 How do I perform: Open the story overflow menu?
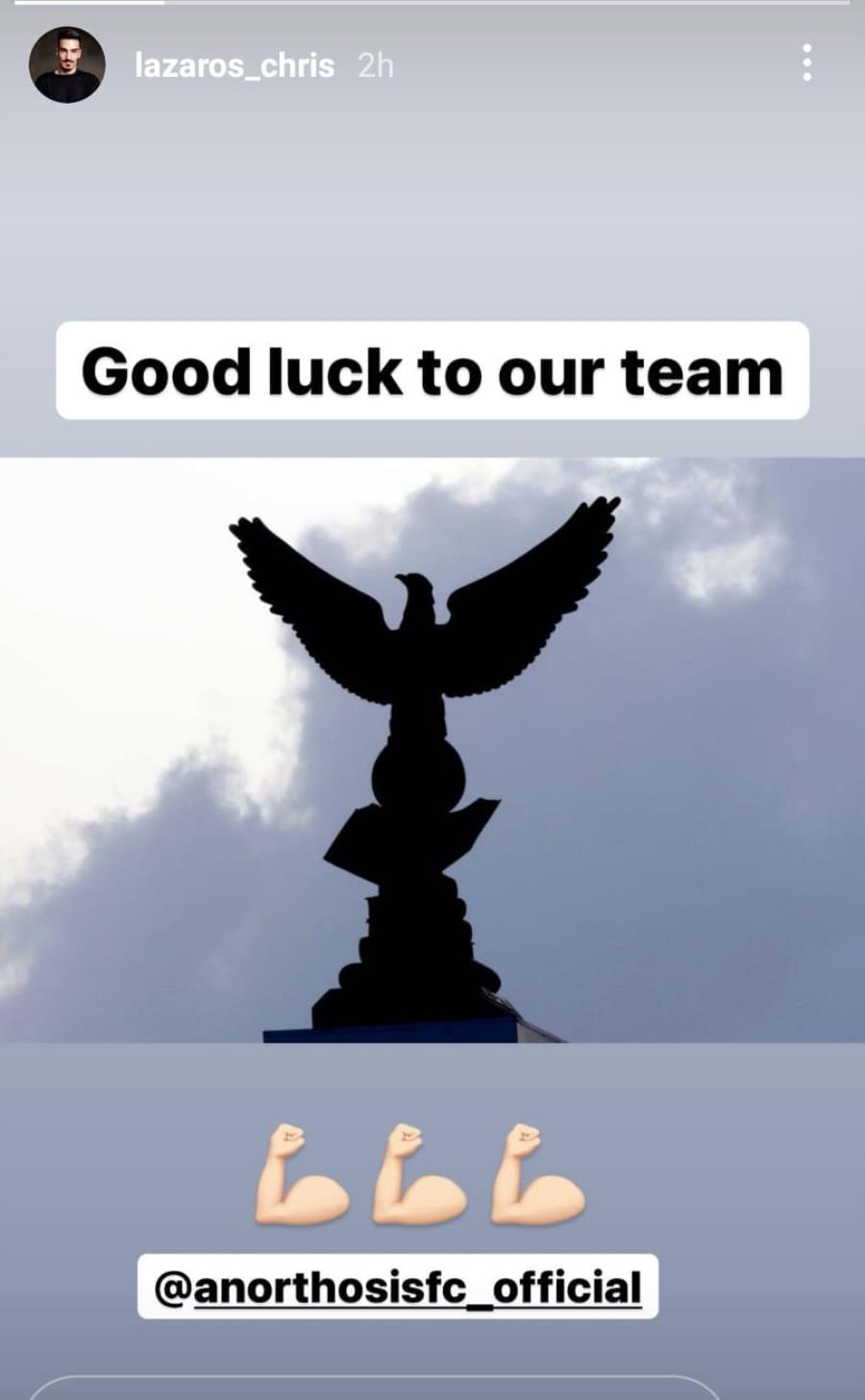[x=806, y=63]
